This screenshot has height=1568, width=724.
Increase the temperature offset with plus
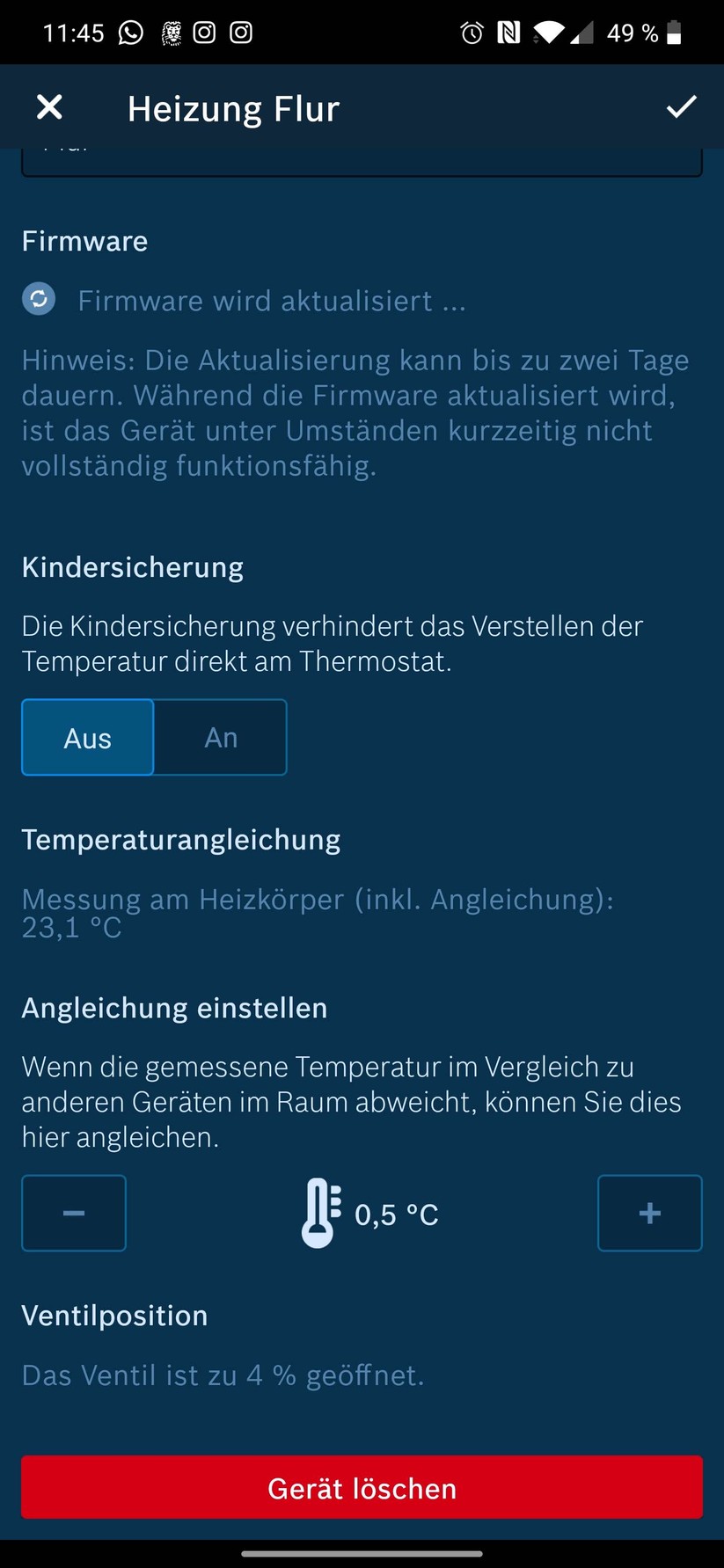649,1214
